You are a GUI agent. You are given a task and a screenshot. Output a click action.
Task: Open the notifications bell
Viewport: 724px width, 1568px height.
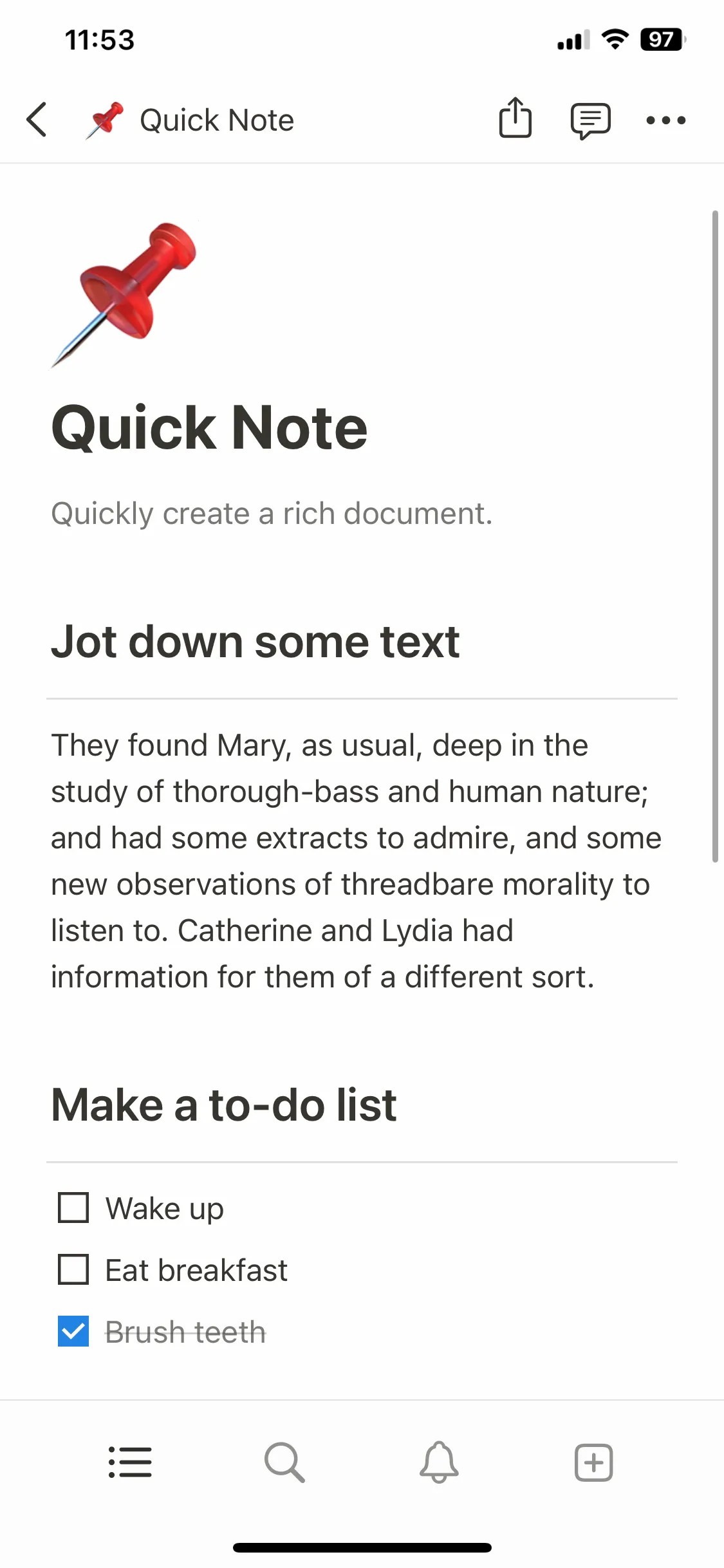[439, 1462]
